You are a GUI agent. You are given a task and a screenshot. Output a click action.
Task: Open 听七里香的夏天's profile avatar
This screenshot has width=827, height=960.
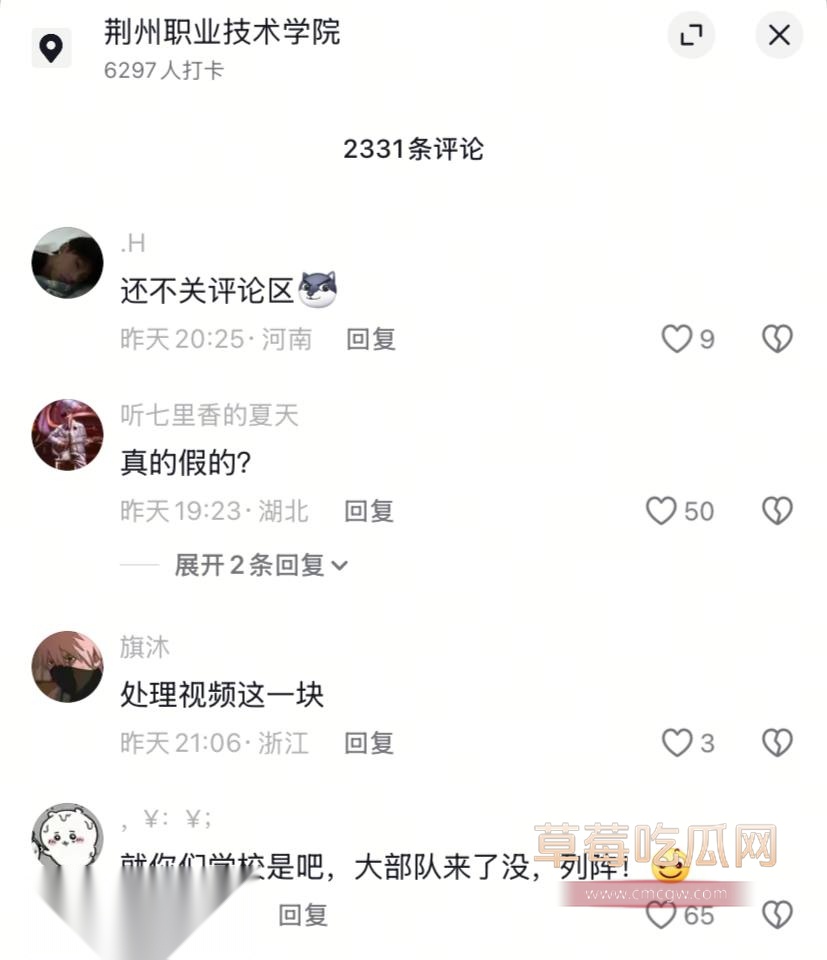pyautogui.click(x=67, y=435)
